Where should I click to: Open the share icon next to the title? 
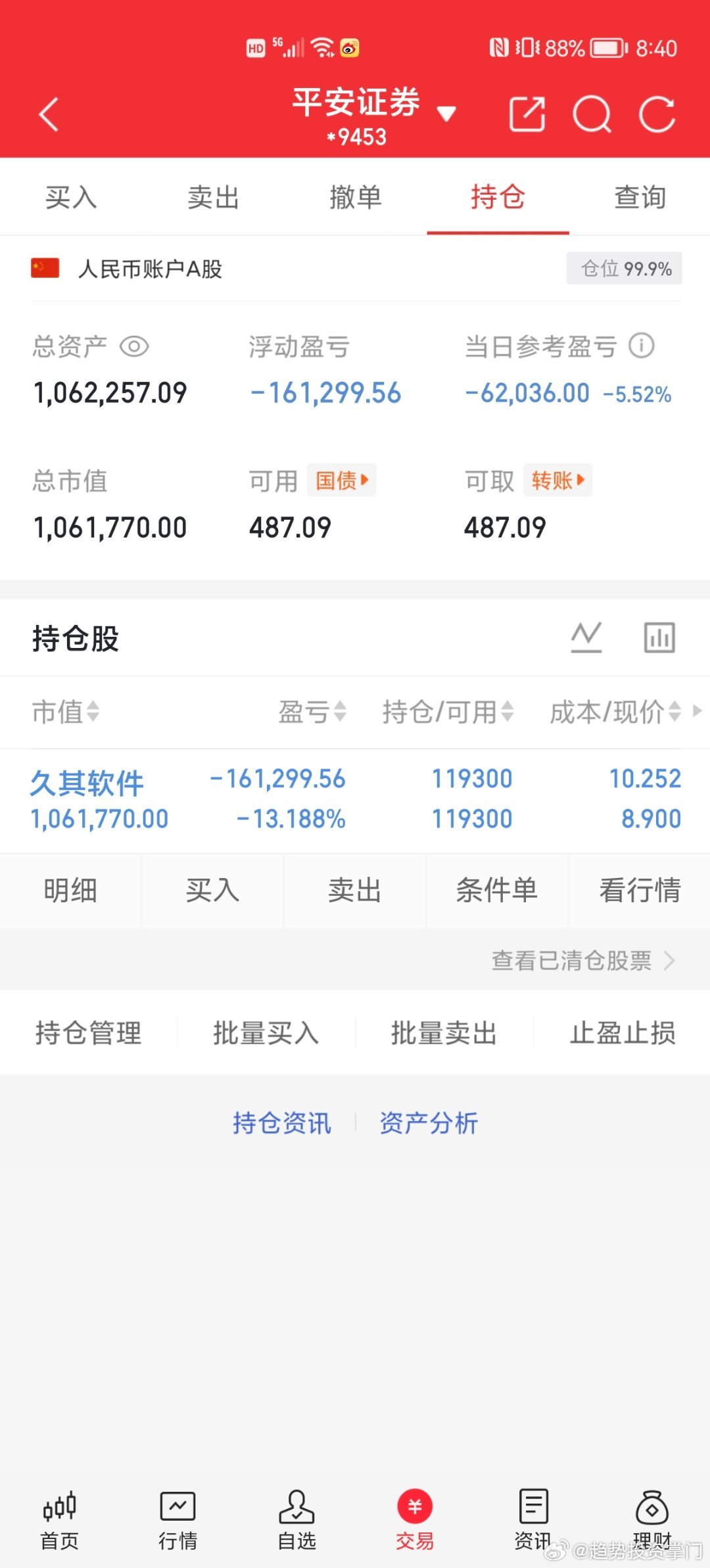(x=525, y=113)
